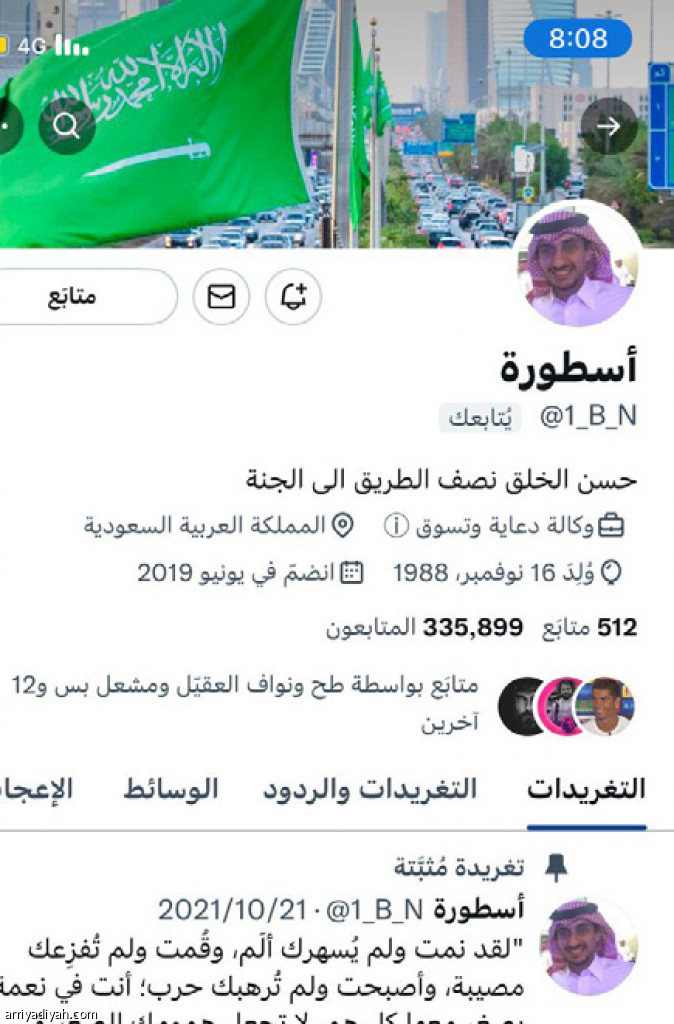The image size is (674, 1024).
Task: Open the 512 متابَع following list
Action: (589, 628)
